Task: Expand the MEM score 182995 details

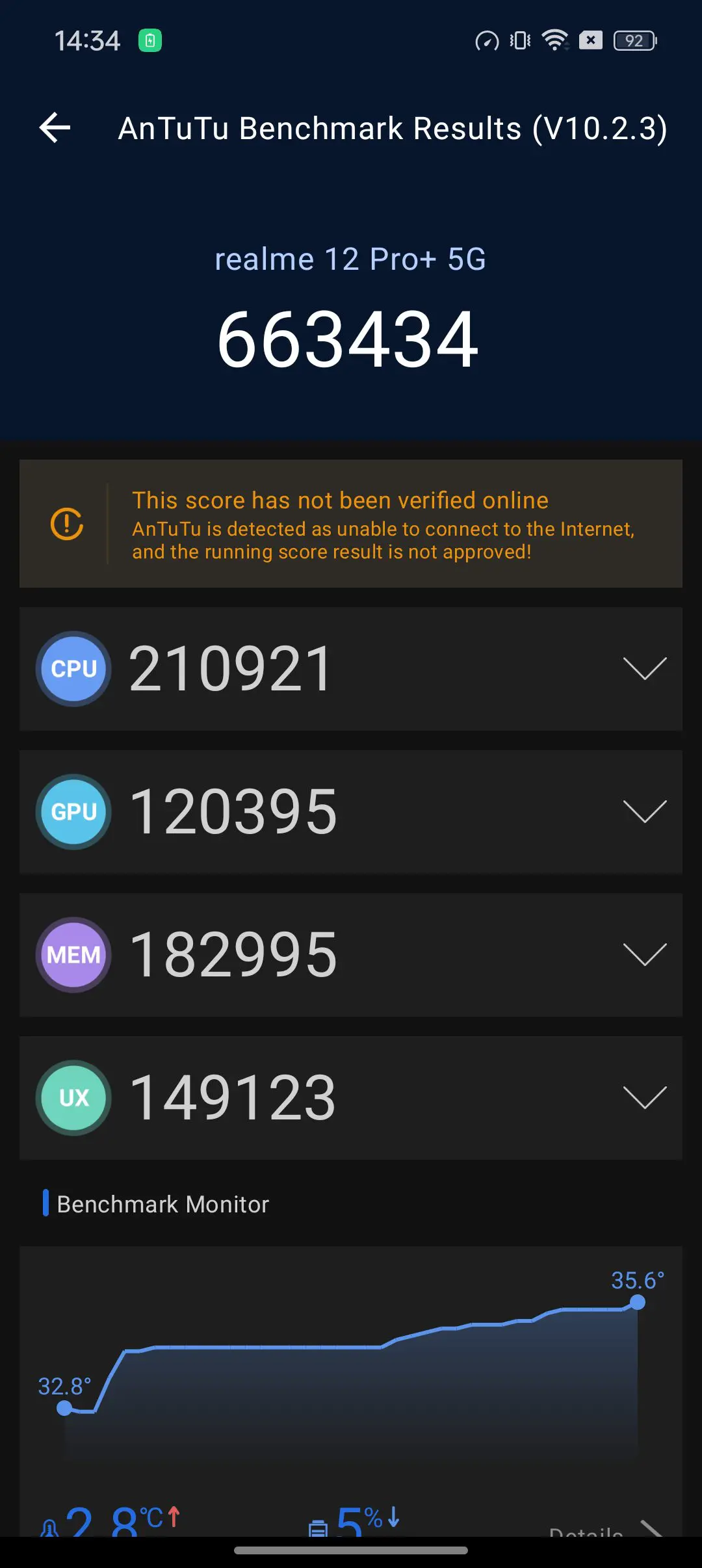Action: pyautogui.click(x=351, y=955)
